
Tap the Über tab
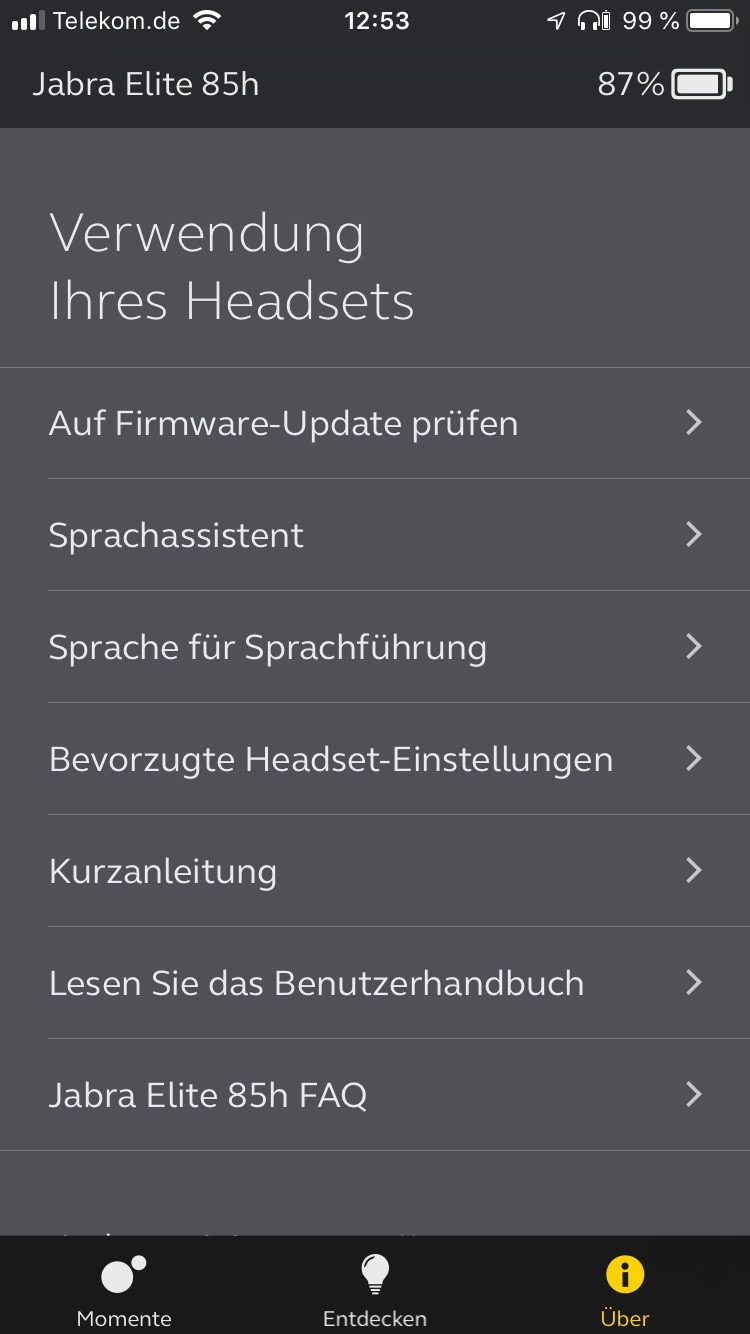point(625,1290)
